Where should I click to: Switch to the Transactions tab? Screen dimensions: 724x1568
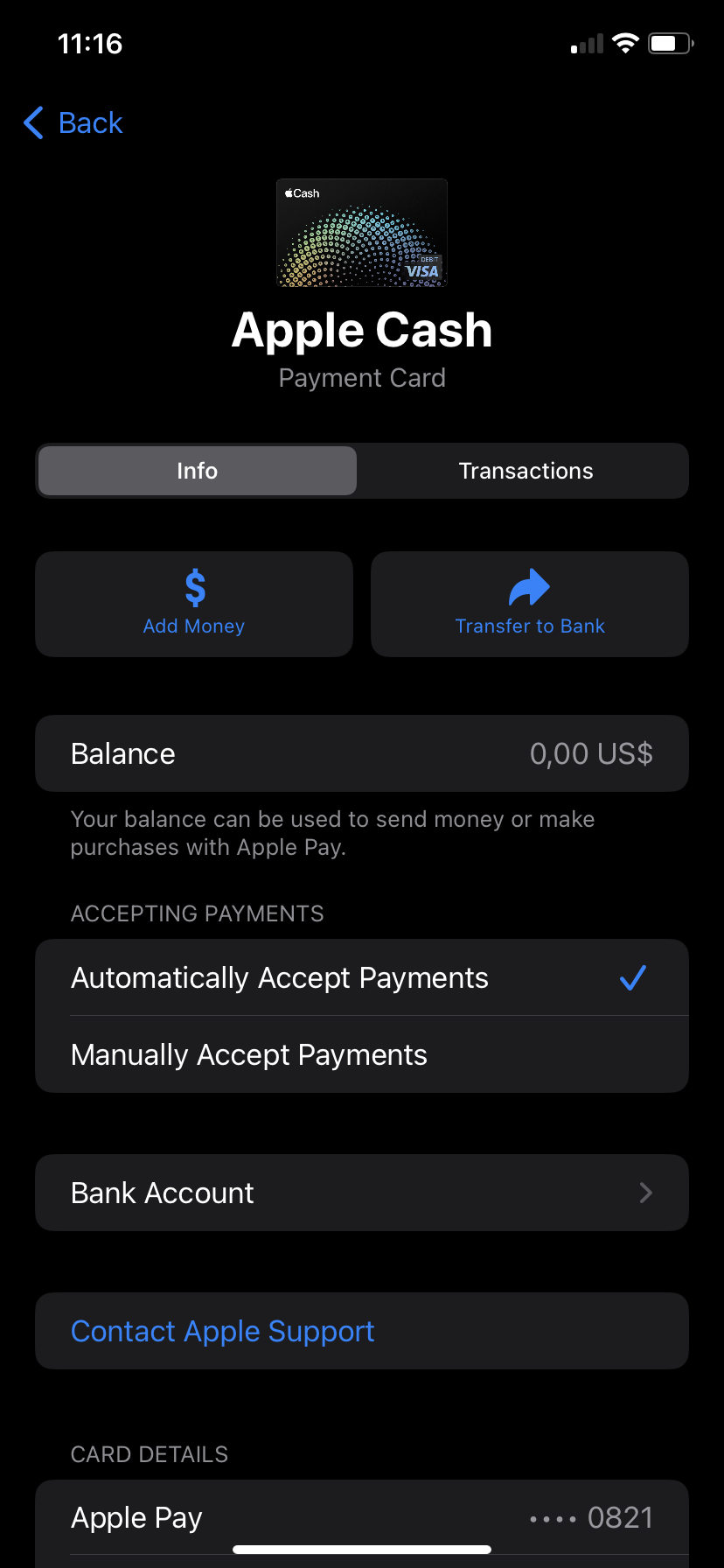[x=526, y=471]
